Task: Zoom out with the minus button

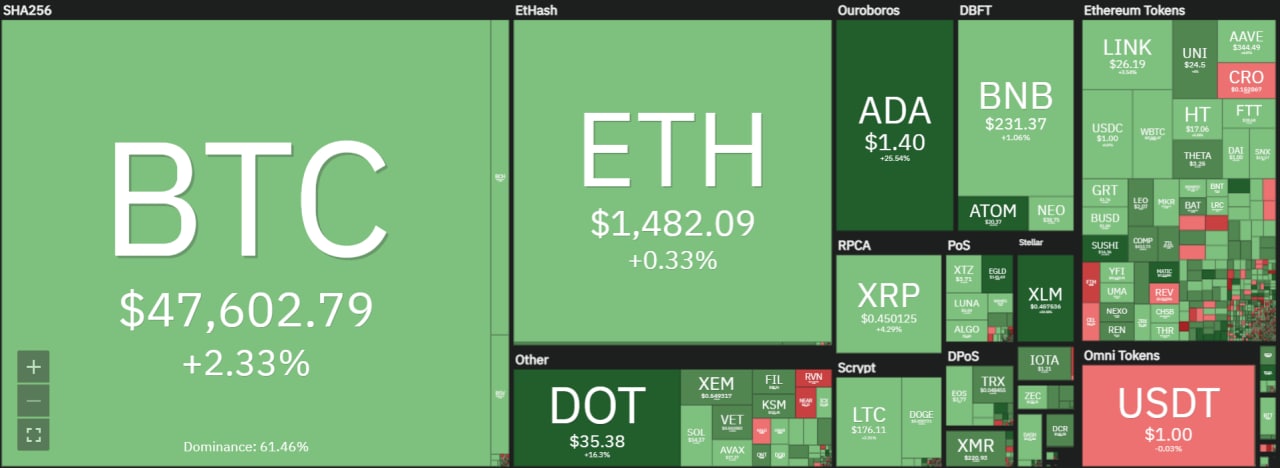Action: tap(33, 401)
